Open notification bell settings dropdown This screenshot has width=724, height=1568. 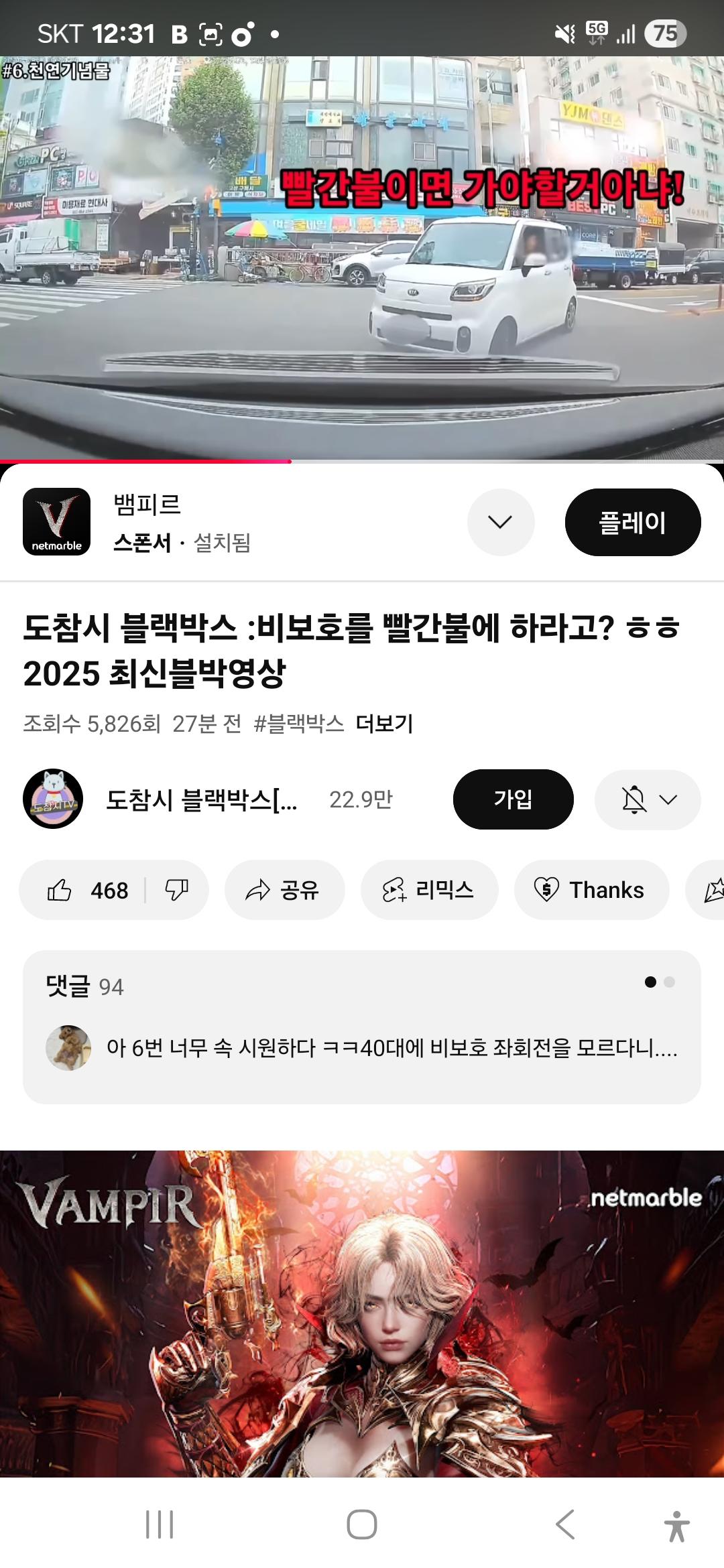click(647, 799)
